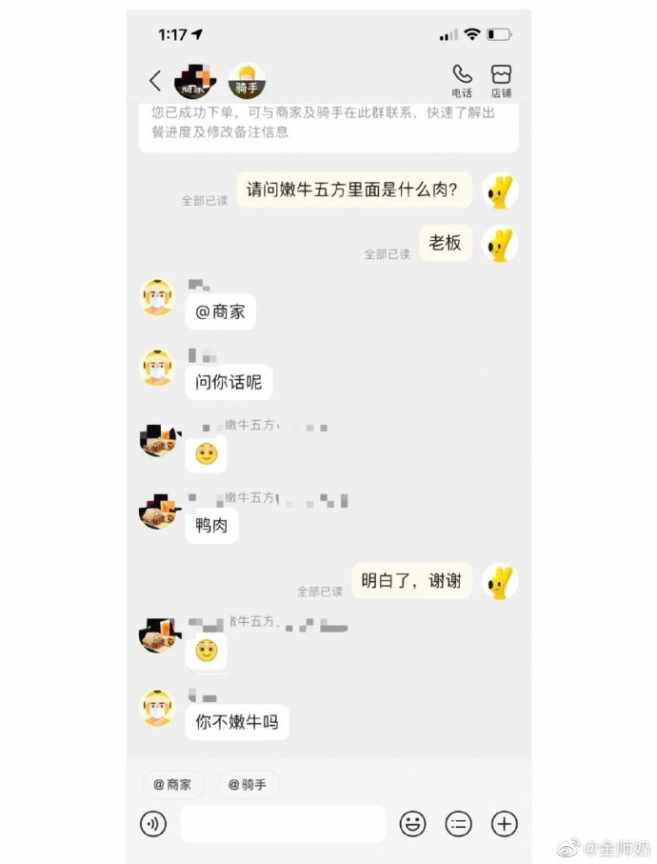
Task: Open the quick replies list icon
Action: pos(458,824)
